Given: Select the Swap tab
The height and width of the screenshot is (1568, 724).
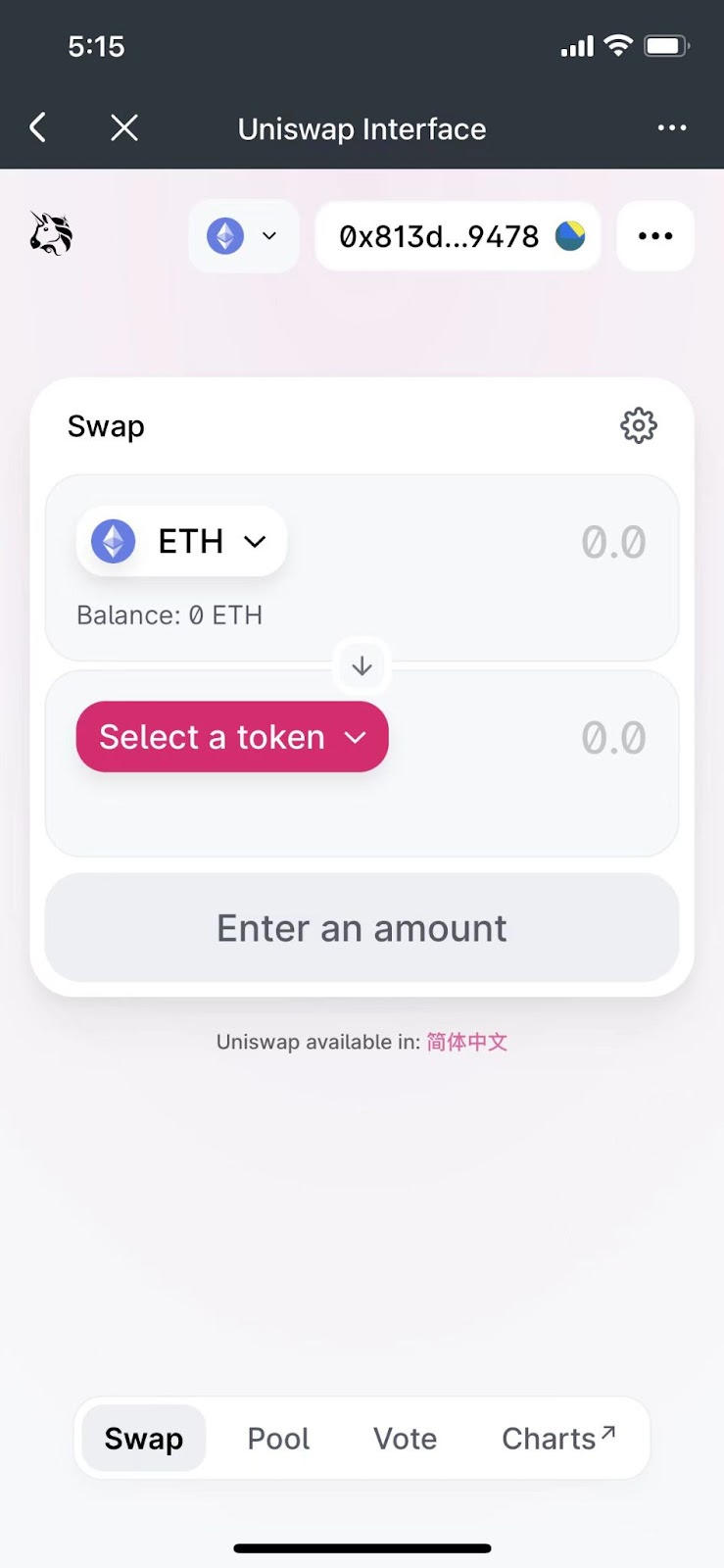Looking at the screenshot, I should [144, 1438].
